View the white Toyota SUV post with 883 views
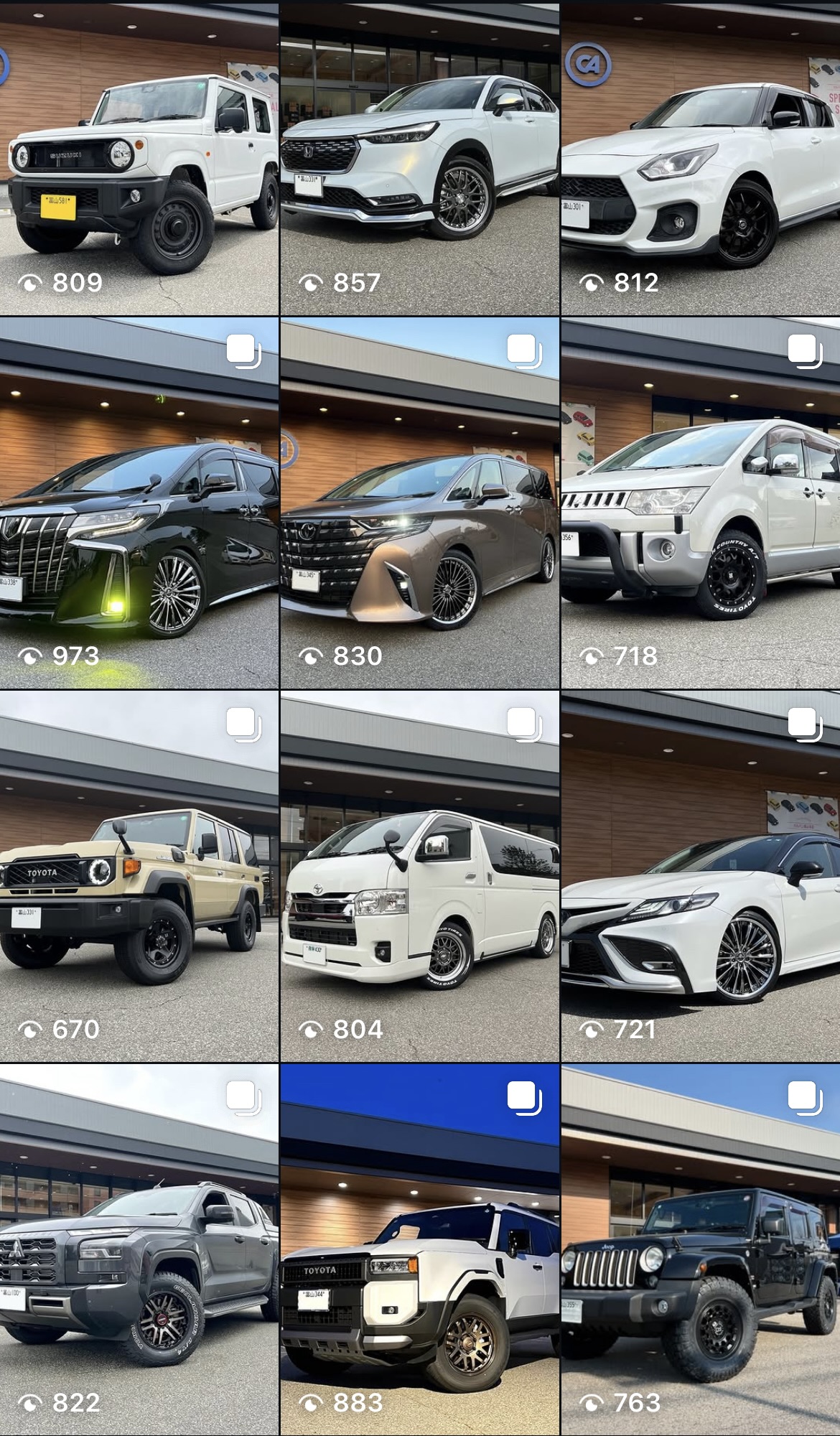Screen dimensions: 840x1436 click(419, 1249)
